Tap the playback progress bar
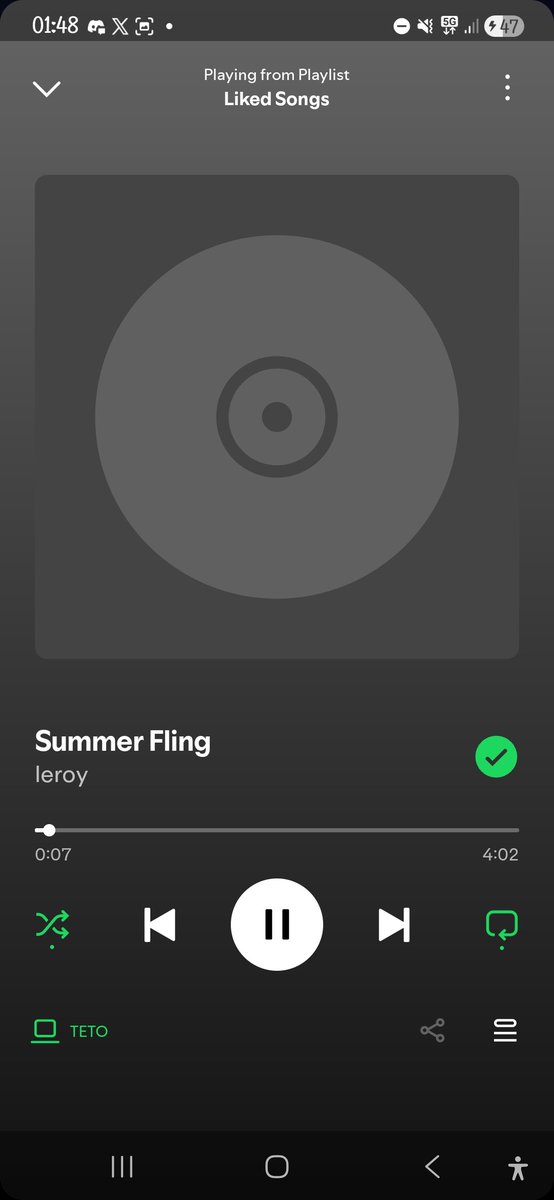 pyautogui.click(x=277, y=830)
